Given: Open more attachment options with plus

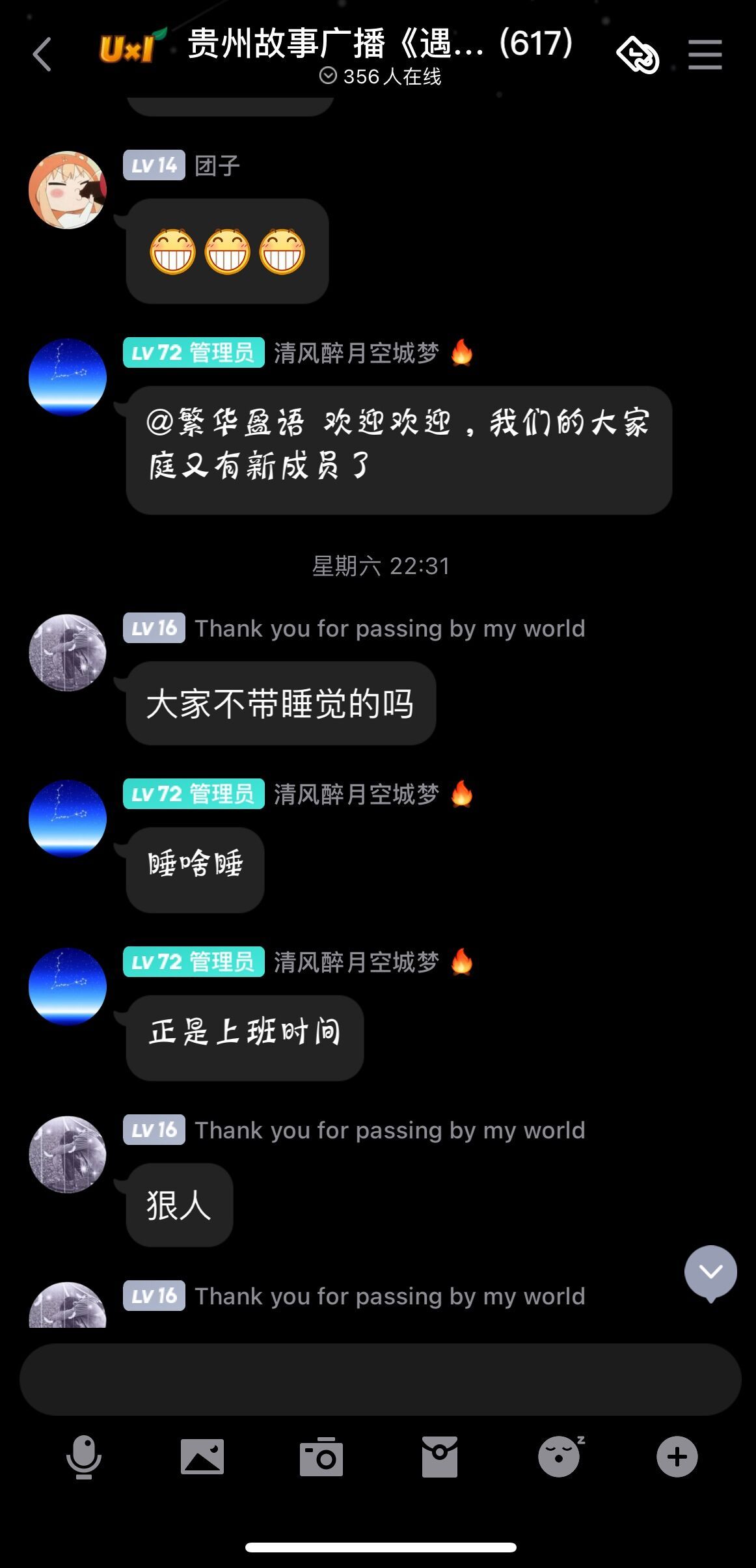Looking at the screenshot, I should pyautogui.click(x=677, y=1457).
